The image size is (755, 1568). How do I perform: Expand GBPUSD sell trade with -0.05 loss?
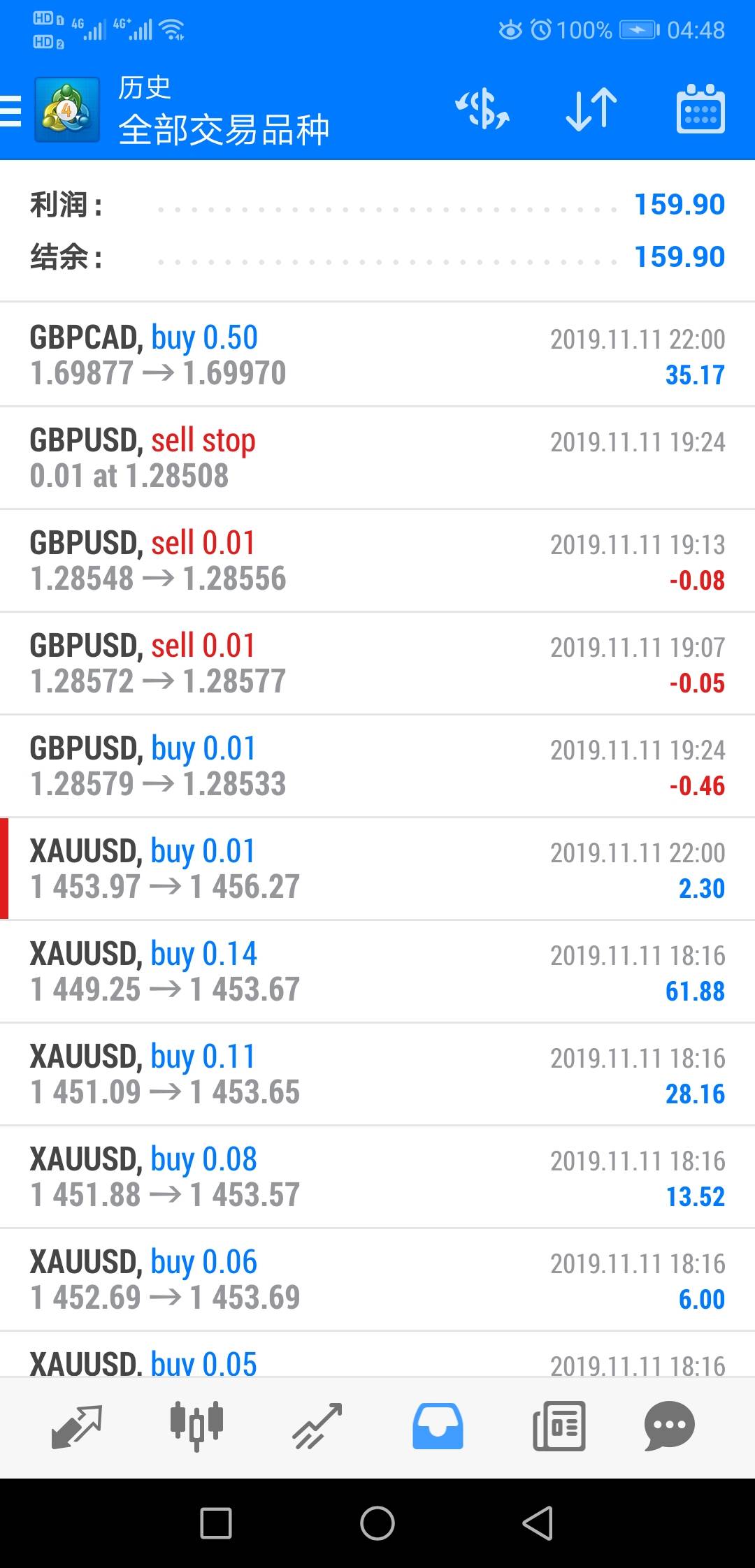tap(377, 663)
